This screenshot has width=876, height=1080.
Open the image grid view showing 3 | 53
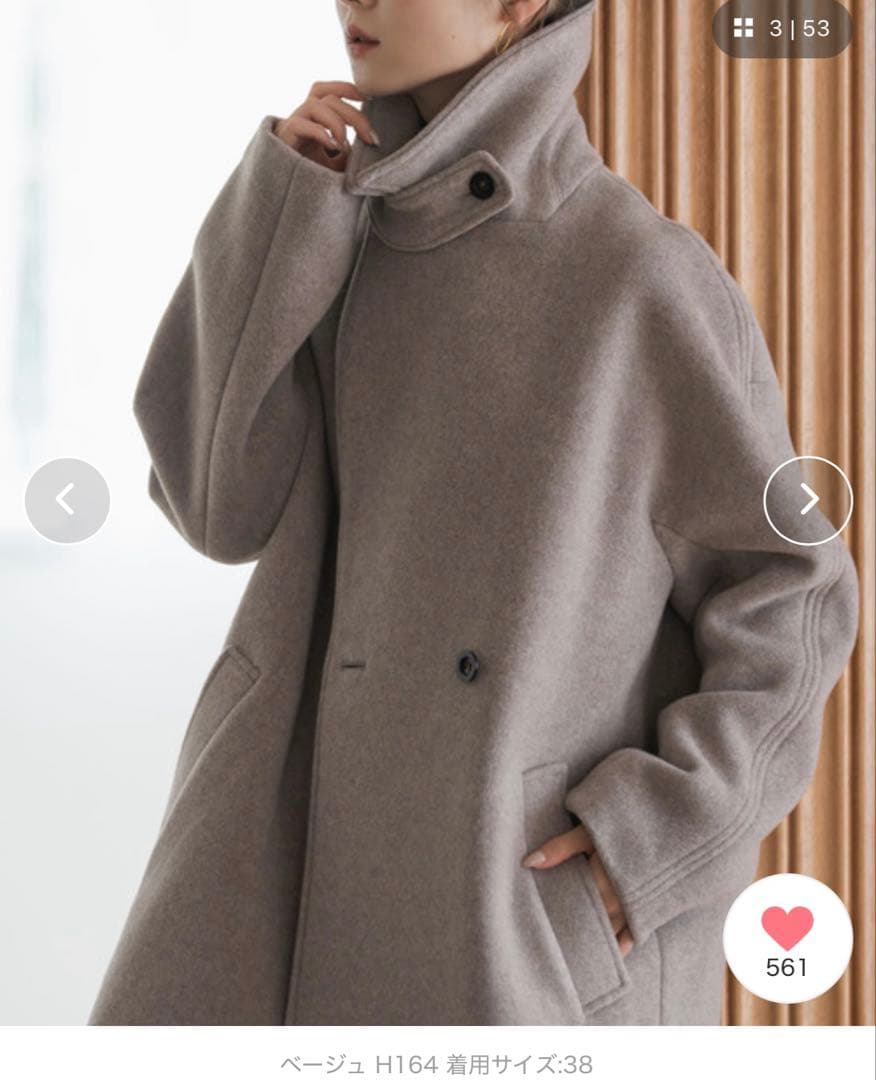point(781,29)
